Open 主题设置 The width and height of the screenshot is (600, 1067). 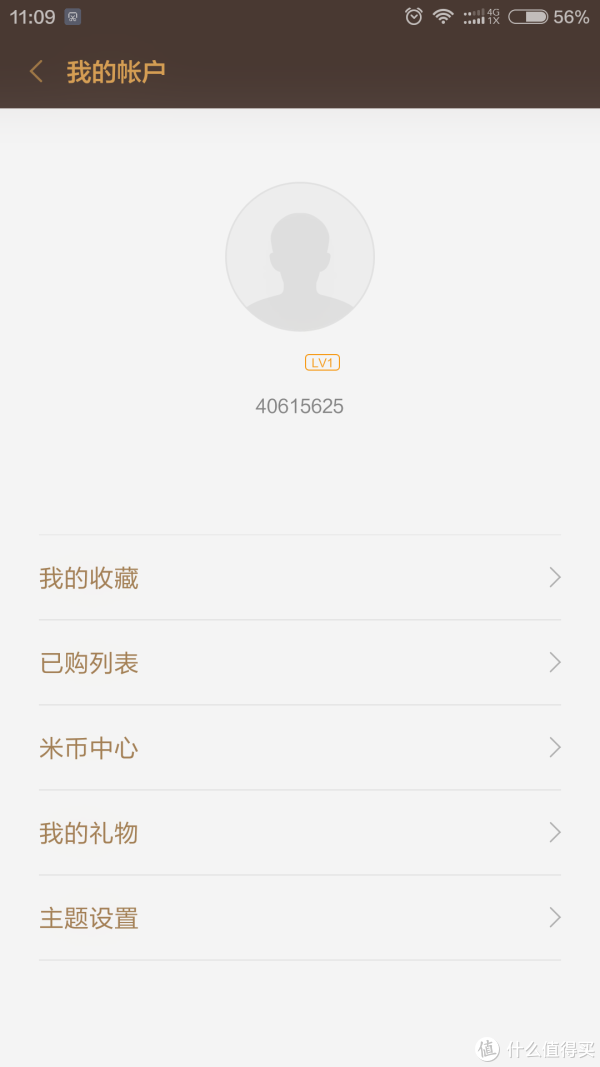tap(300, 918)
